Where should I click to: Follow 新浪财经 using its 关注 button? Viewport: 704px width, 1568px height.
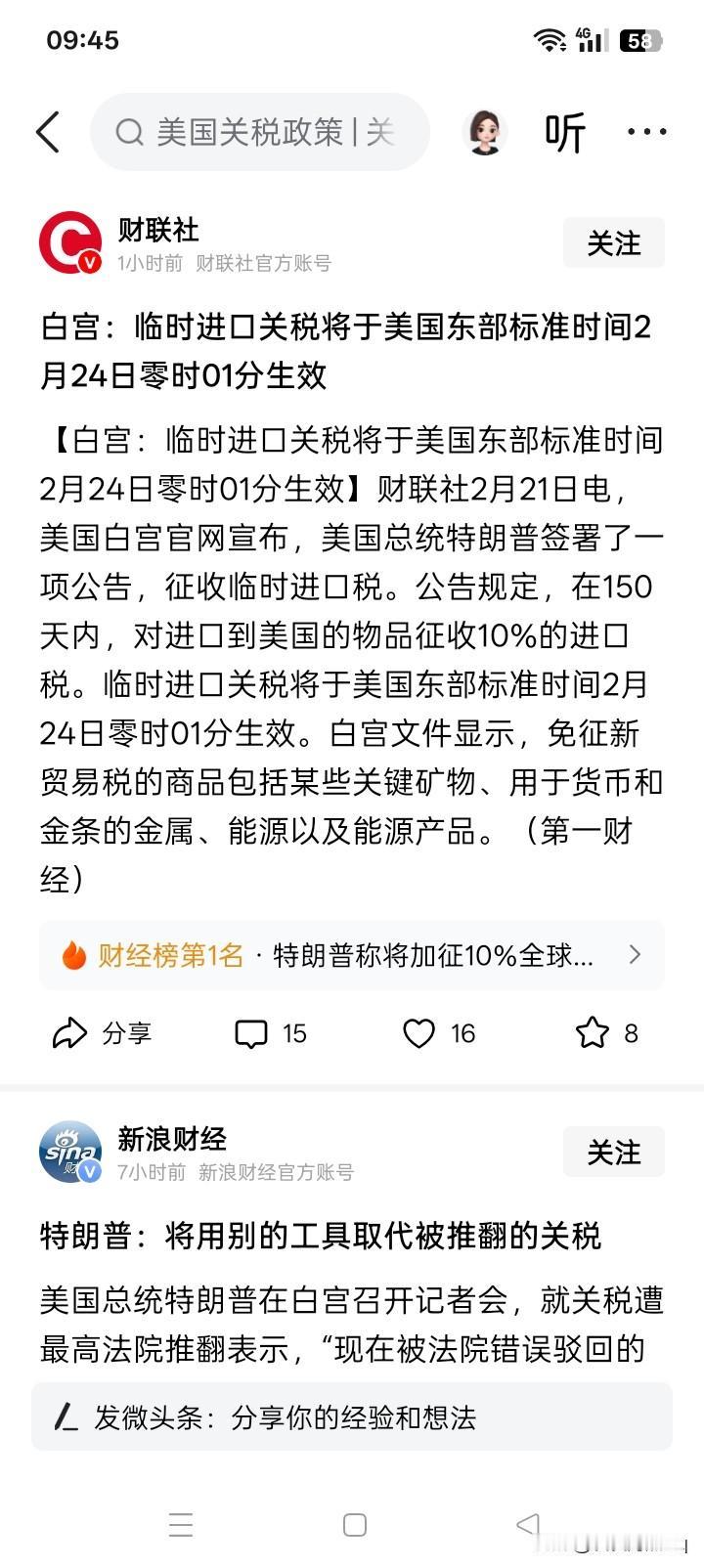[613, 1152]
